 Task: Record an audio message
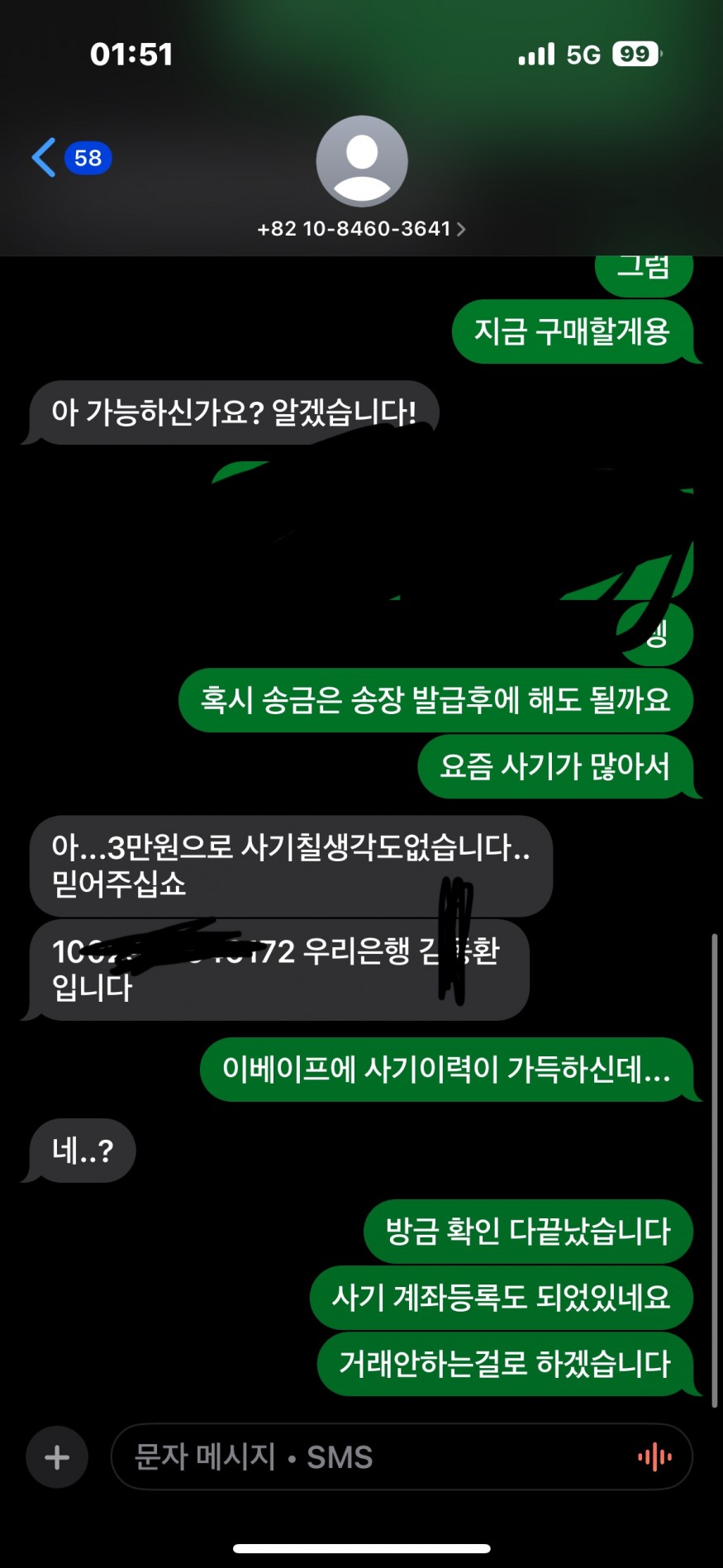point(654,1456)
